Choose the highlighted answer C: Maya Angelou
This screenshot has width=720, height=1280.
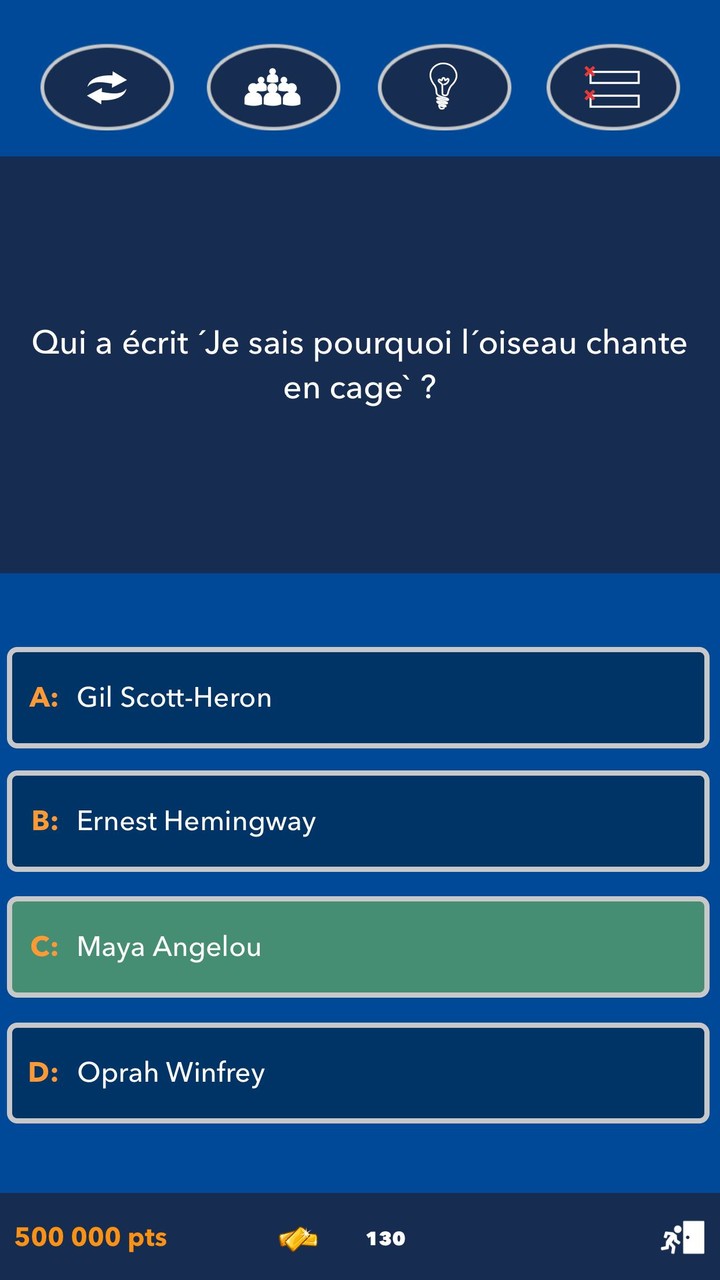coord(357,946)
